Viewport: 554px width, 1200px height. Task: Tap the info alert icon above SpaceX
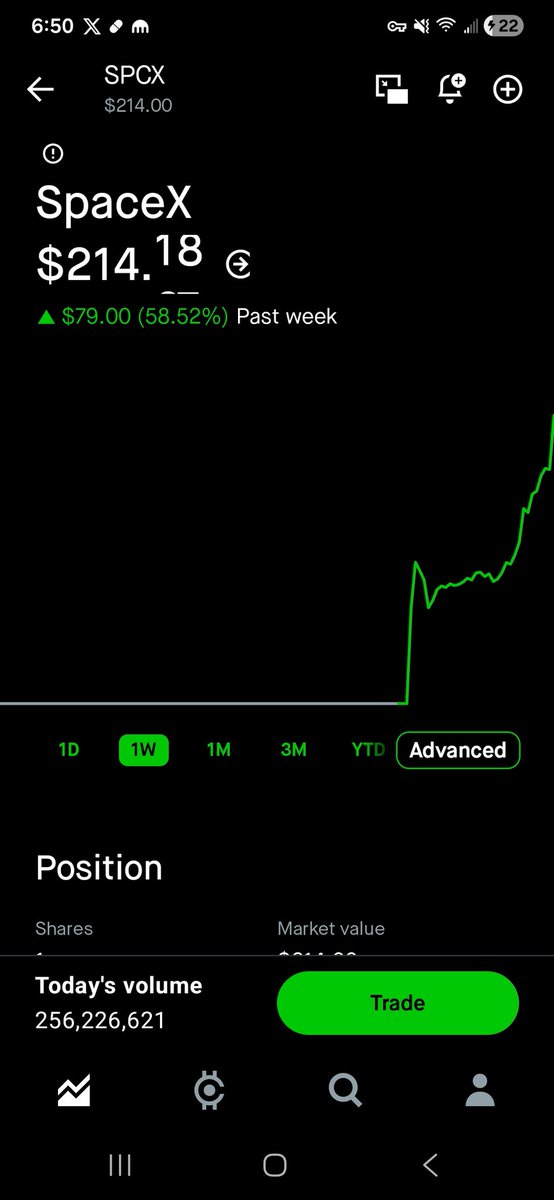click(53, 153)
